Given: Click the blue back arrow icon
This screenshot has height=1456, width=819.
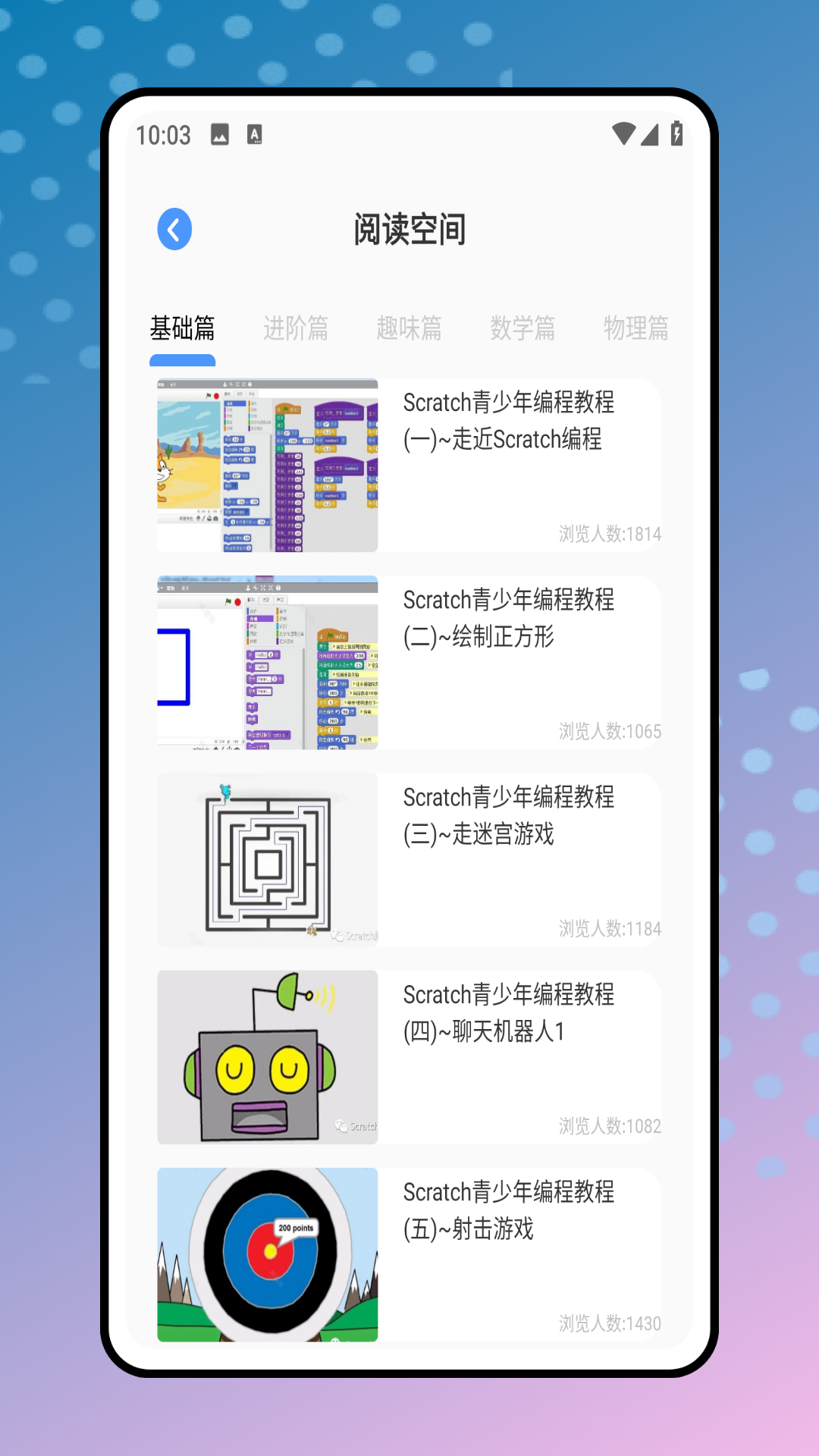Looking at the screenshot, I should click(174, 228).
